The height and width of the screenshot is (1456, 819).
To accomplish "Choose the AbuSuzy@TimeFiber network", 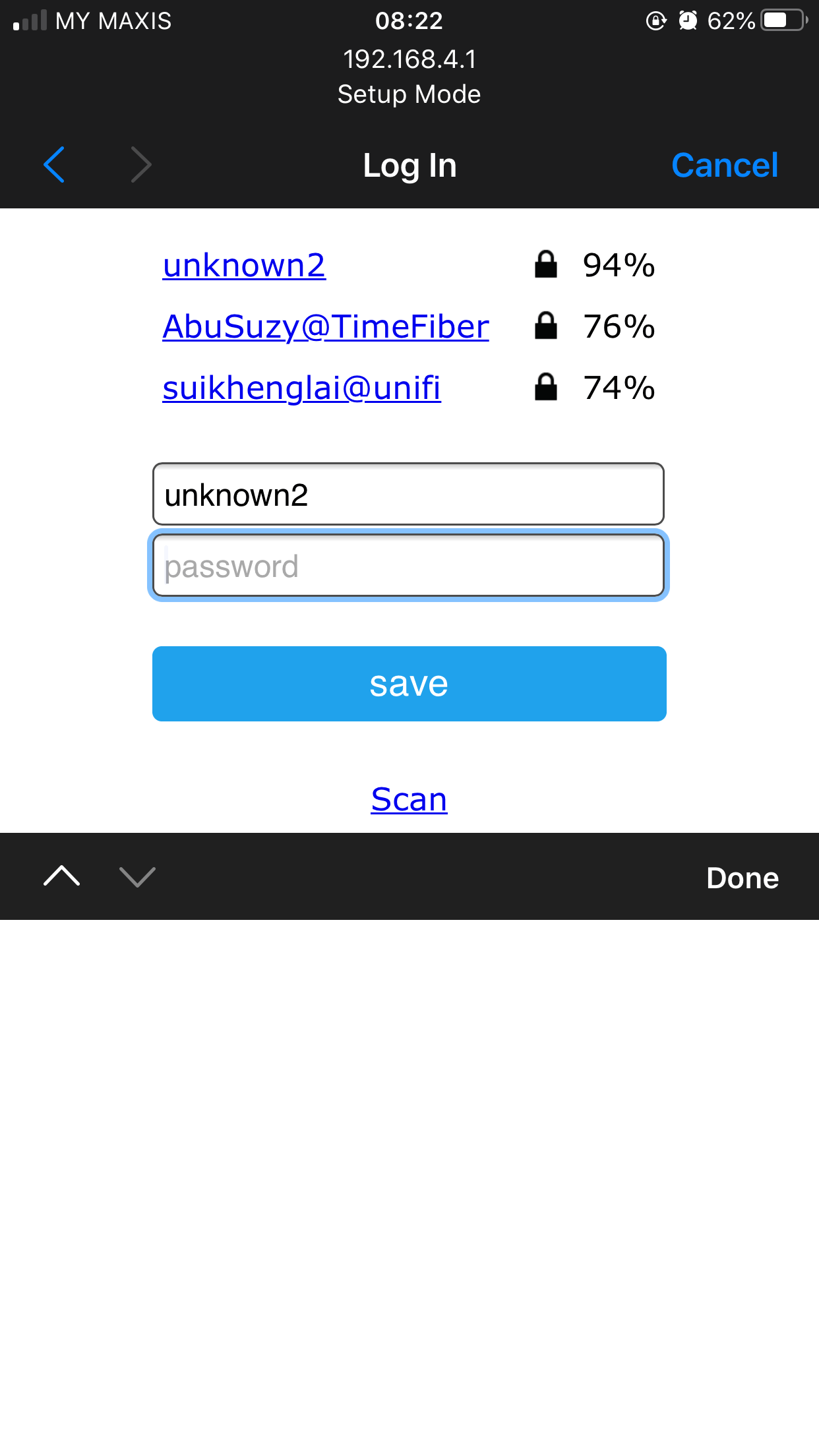I will click(326, 326).
